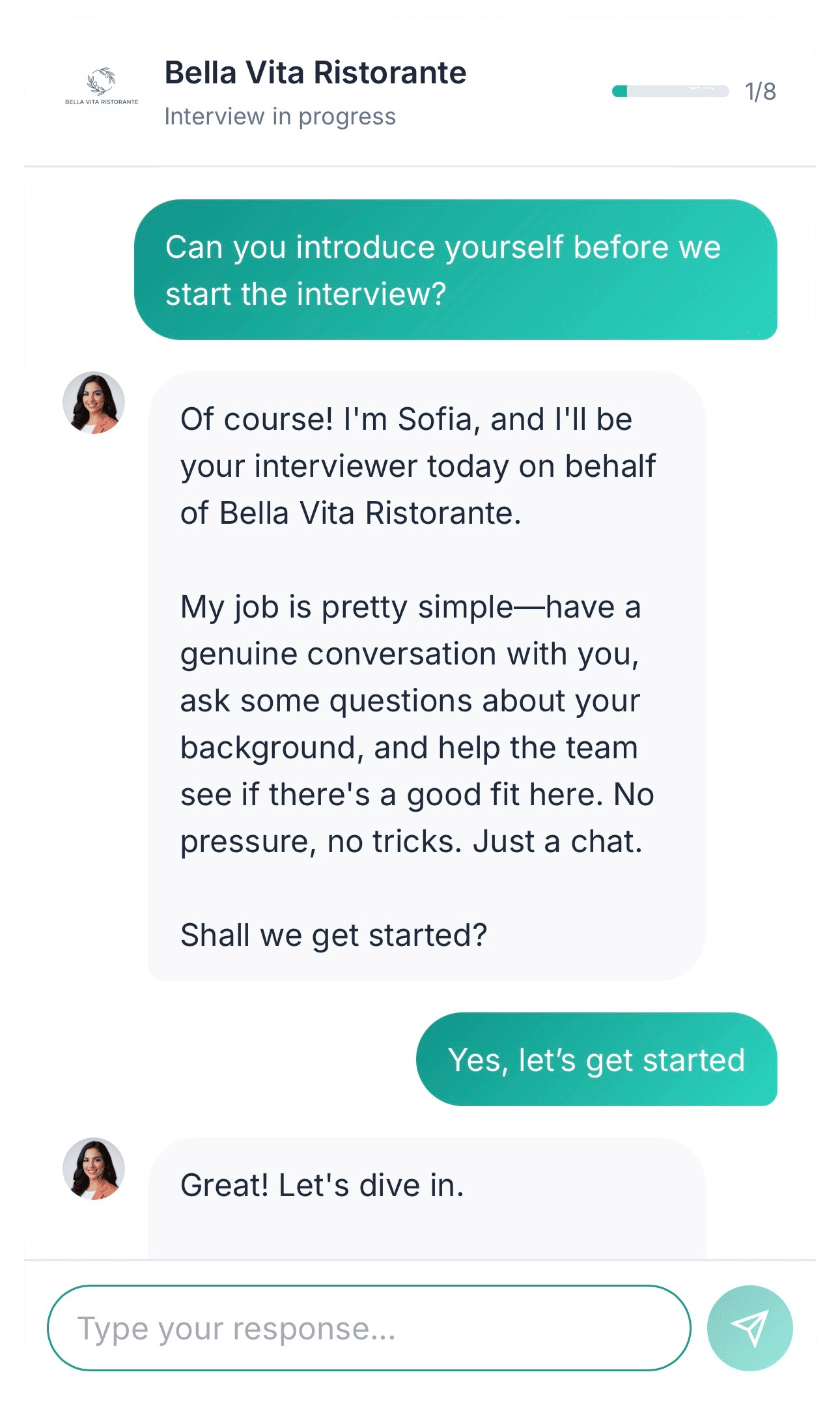
Task: Click the send button circle at bottom right
Action: [x=750, y=1327]
